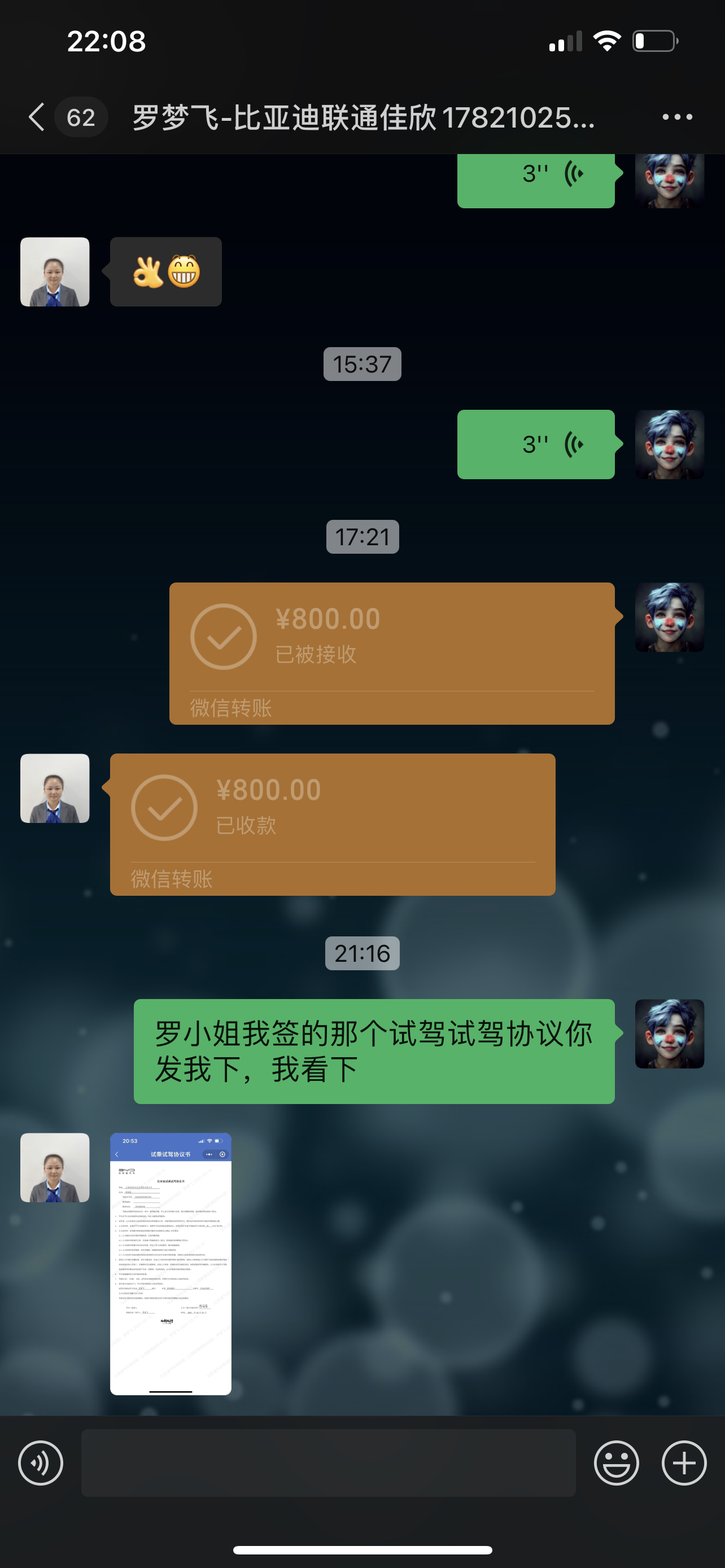Open chat info via three-dot menu
The width and height of the screenshot is (725, 1568).
pos(677,117)
